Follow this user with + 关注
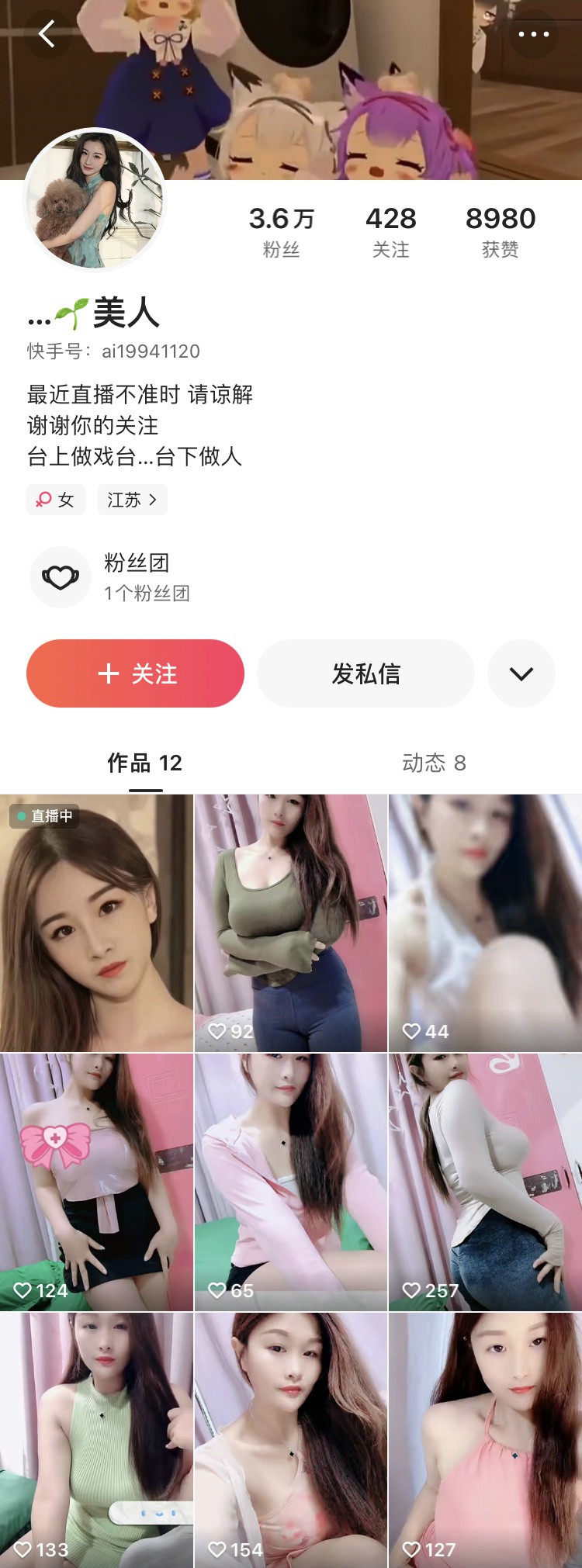The height and width of the screenshot is (1568, 582). 135,673
